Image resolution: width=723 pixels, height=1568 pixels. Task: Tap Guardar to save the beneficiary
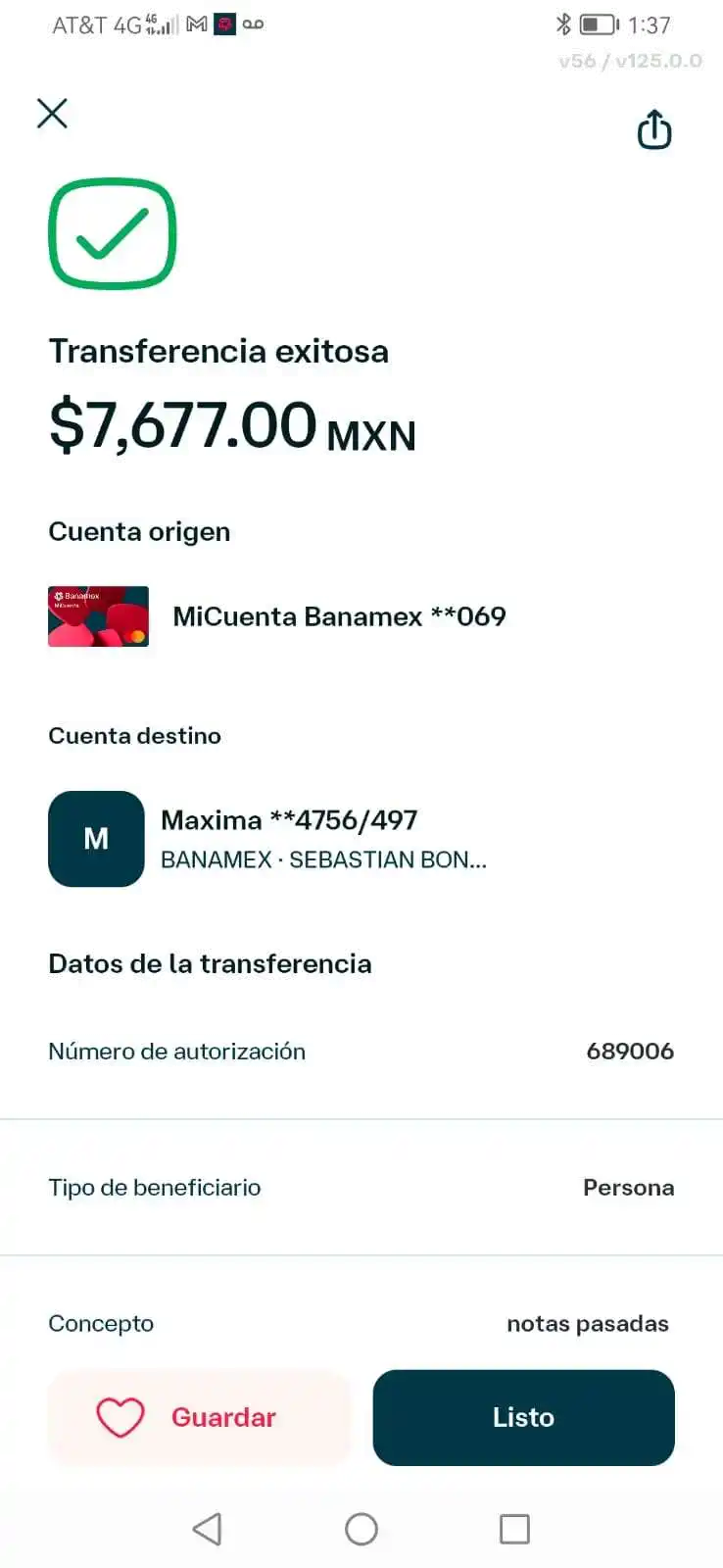click(x=199, y=1417)
